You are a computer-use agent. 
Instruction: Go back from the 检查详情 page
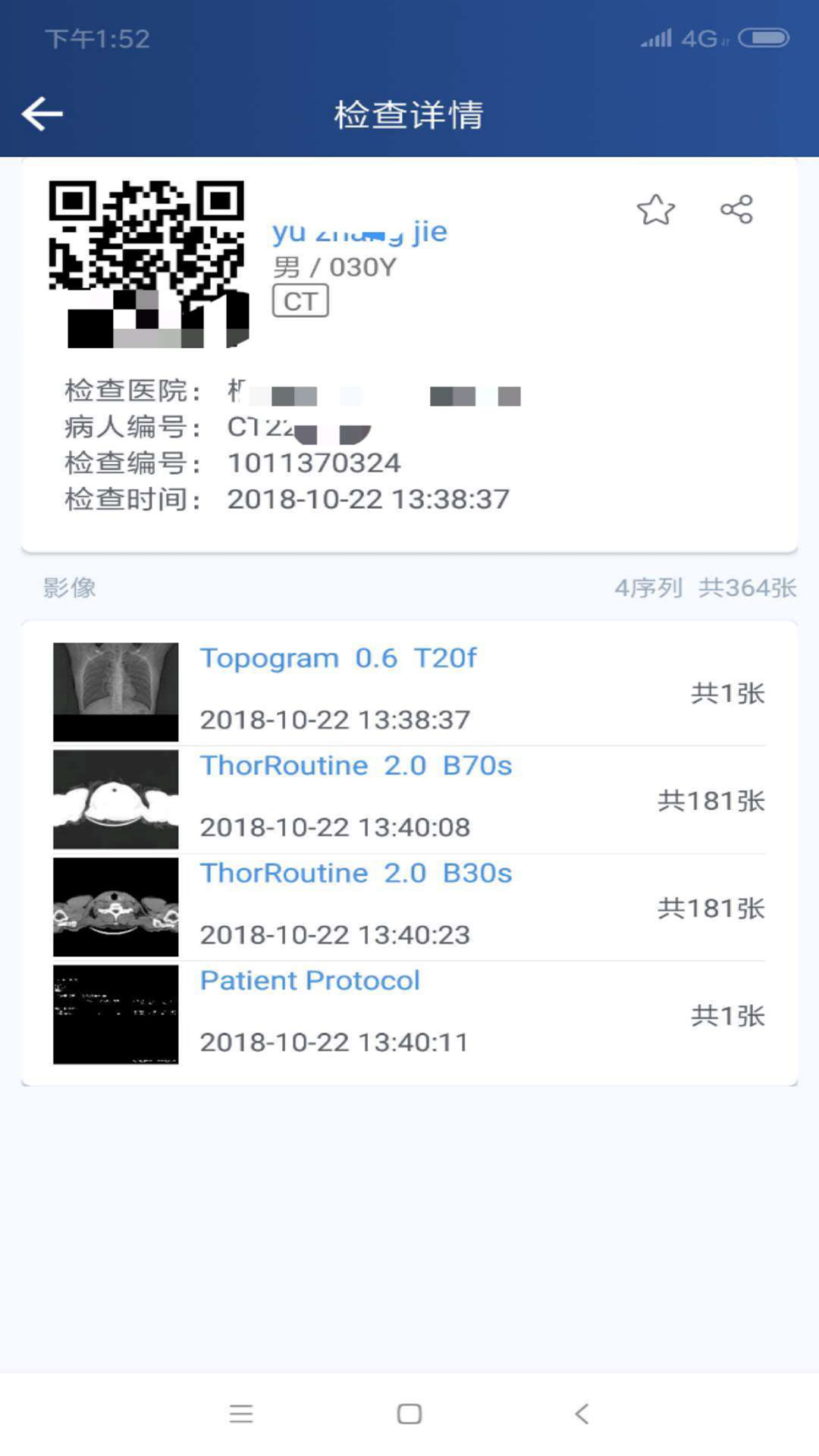(x=42, y=115)
